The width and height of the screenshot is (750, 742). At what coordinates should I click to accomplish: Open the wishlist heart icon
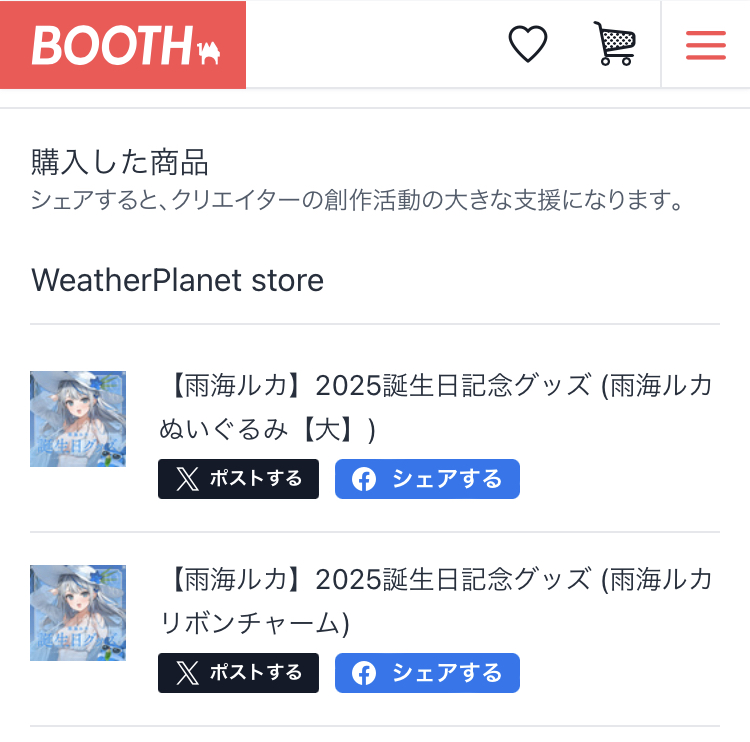click(528, 44)
